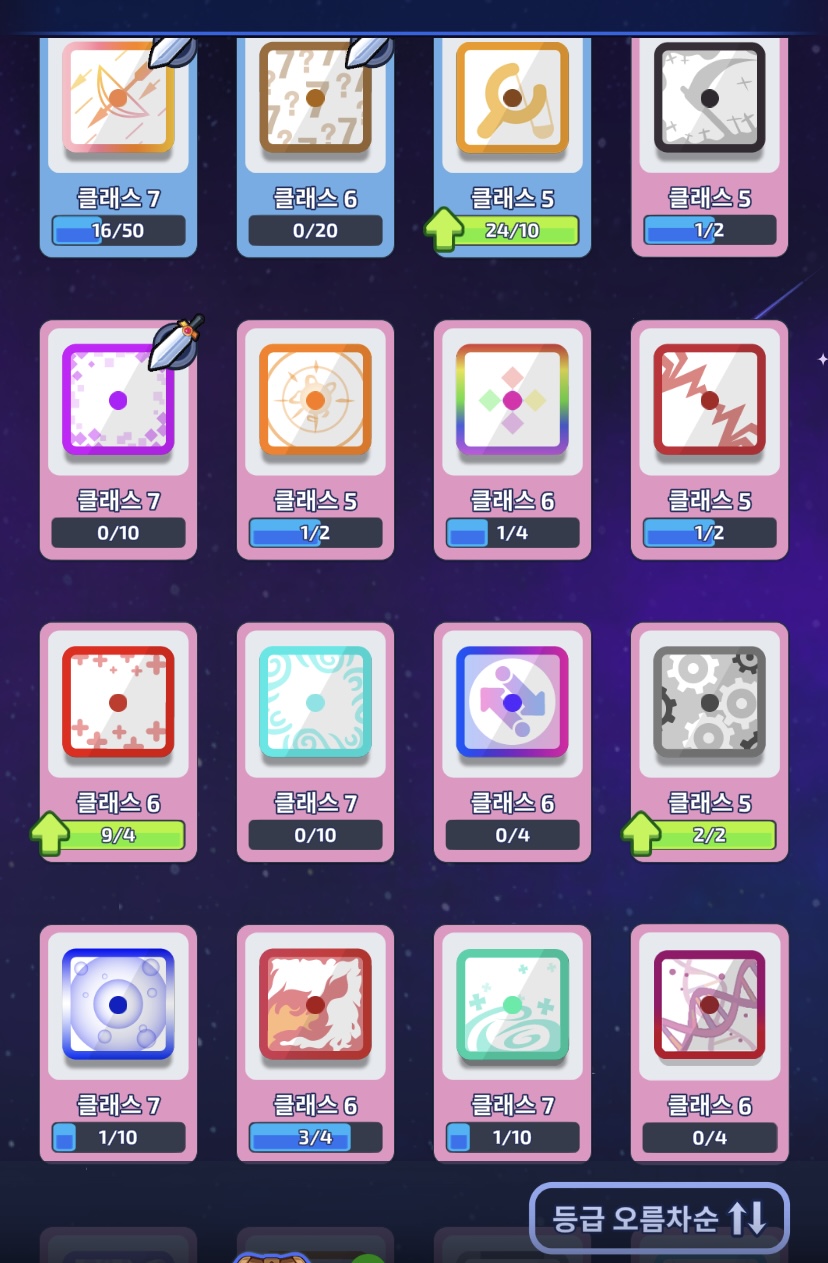Toggle the 등급 오름차순 sort order button
Viewport: 828px width, 1263px height.
pyautogui.click(x=659, y=1217)
